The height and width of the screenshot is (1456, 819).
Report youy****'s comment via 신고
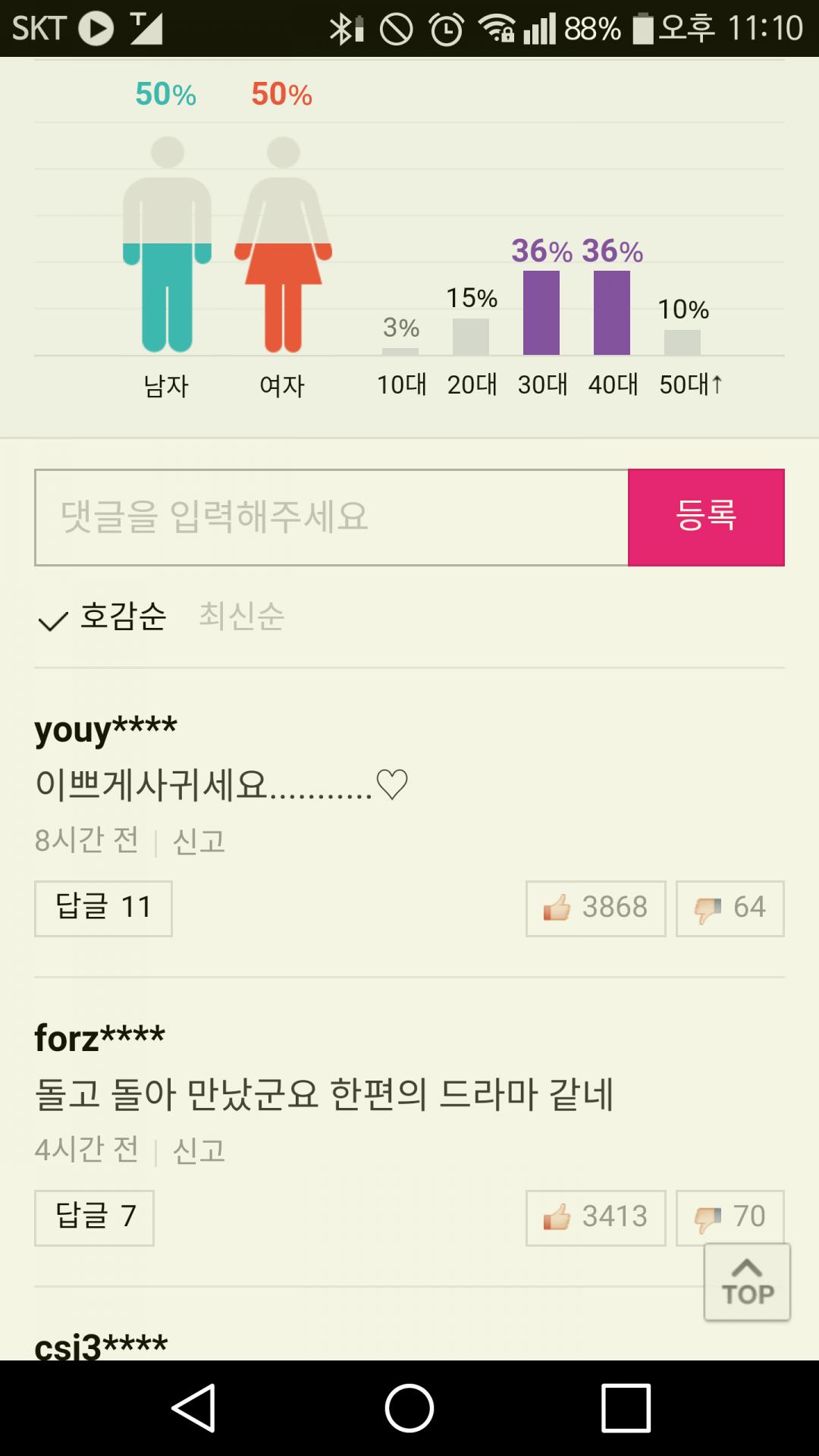[199, 841]
